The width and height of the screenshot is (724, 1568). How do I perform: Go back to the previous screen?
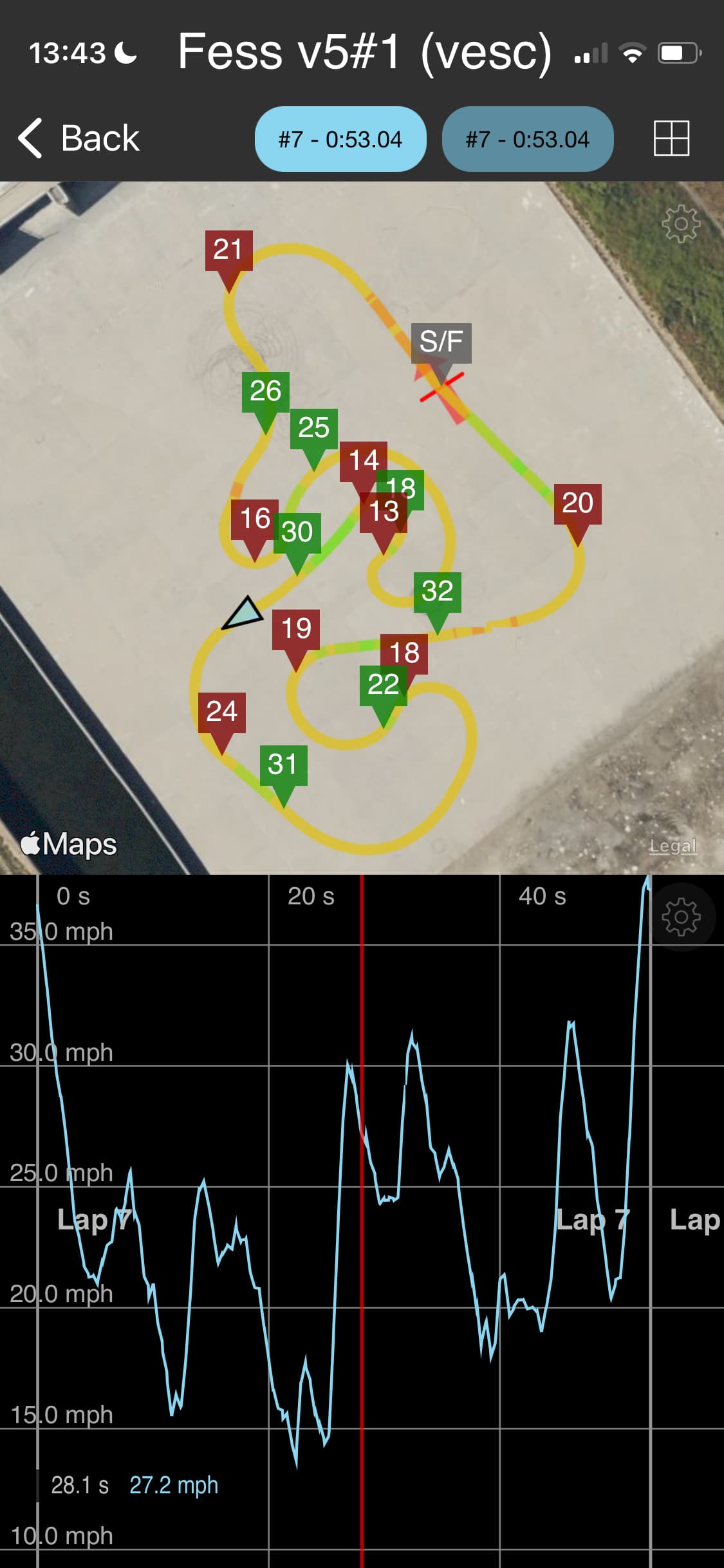(79, 138)
